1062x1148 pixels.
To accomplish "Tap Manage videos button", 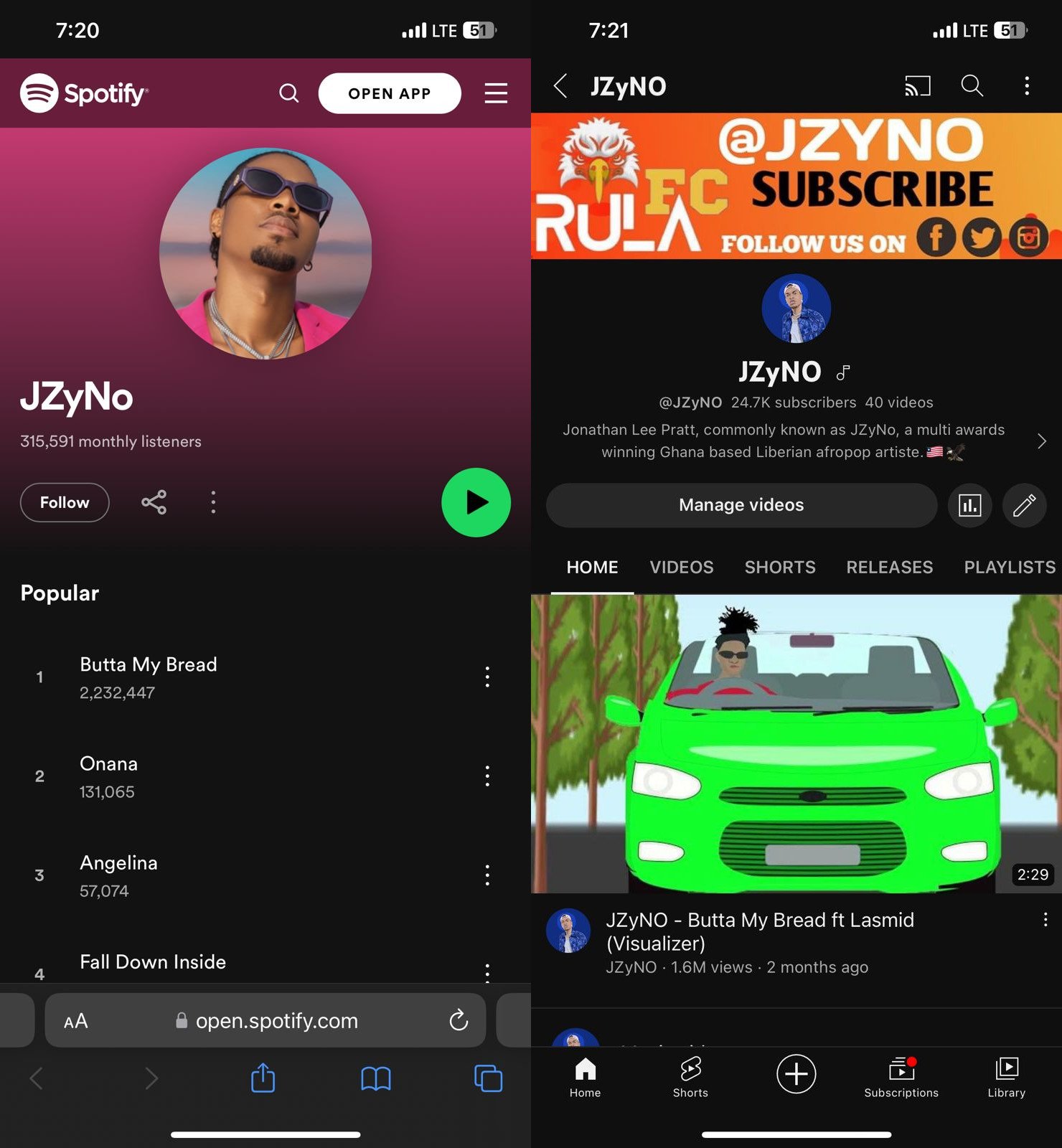I will point(741,505).
